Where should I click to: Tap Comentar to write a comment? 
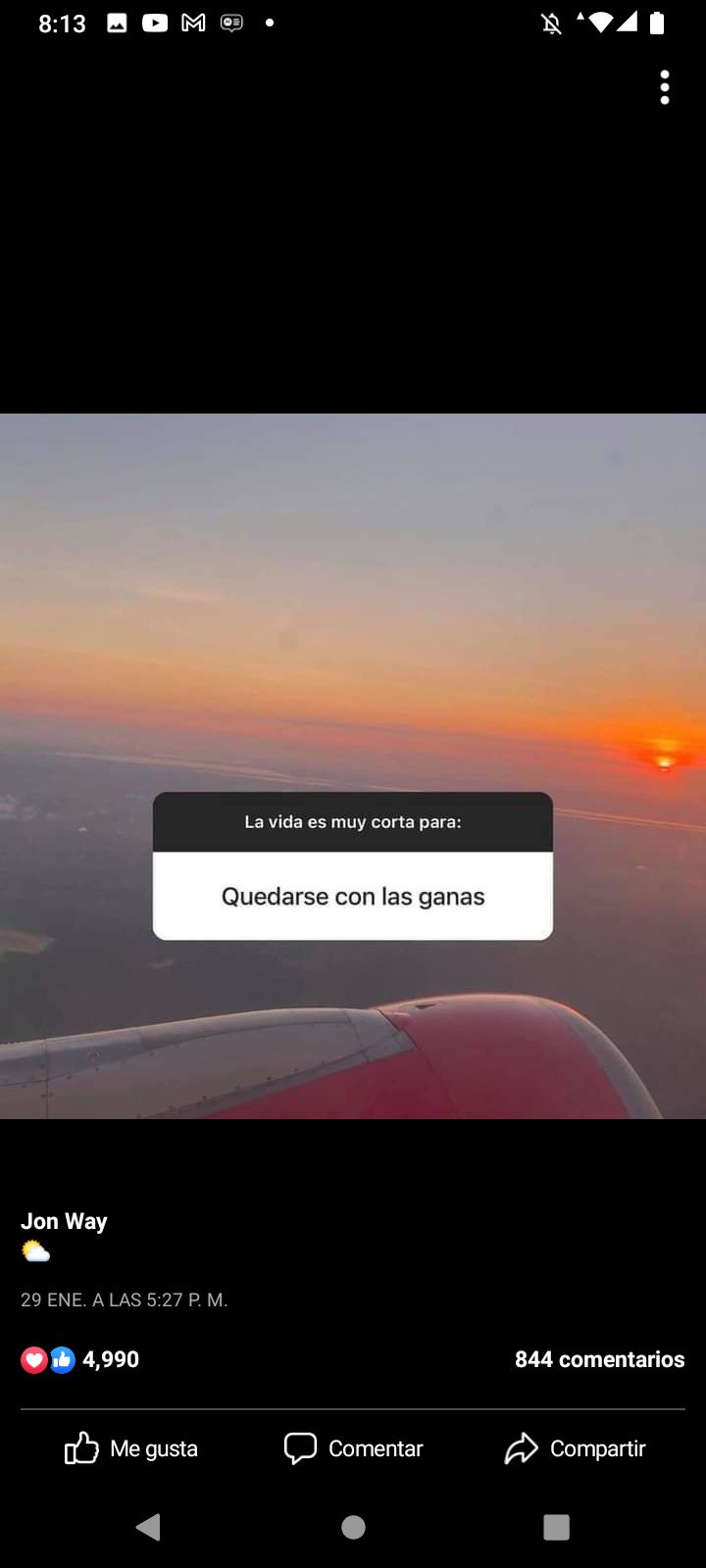point(353,1448)
